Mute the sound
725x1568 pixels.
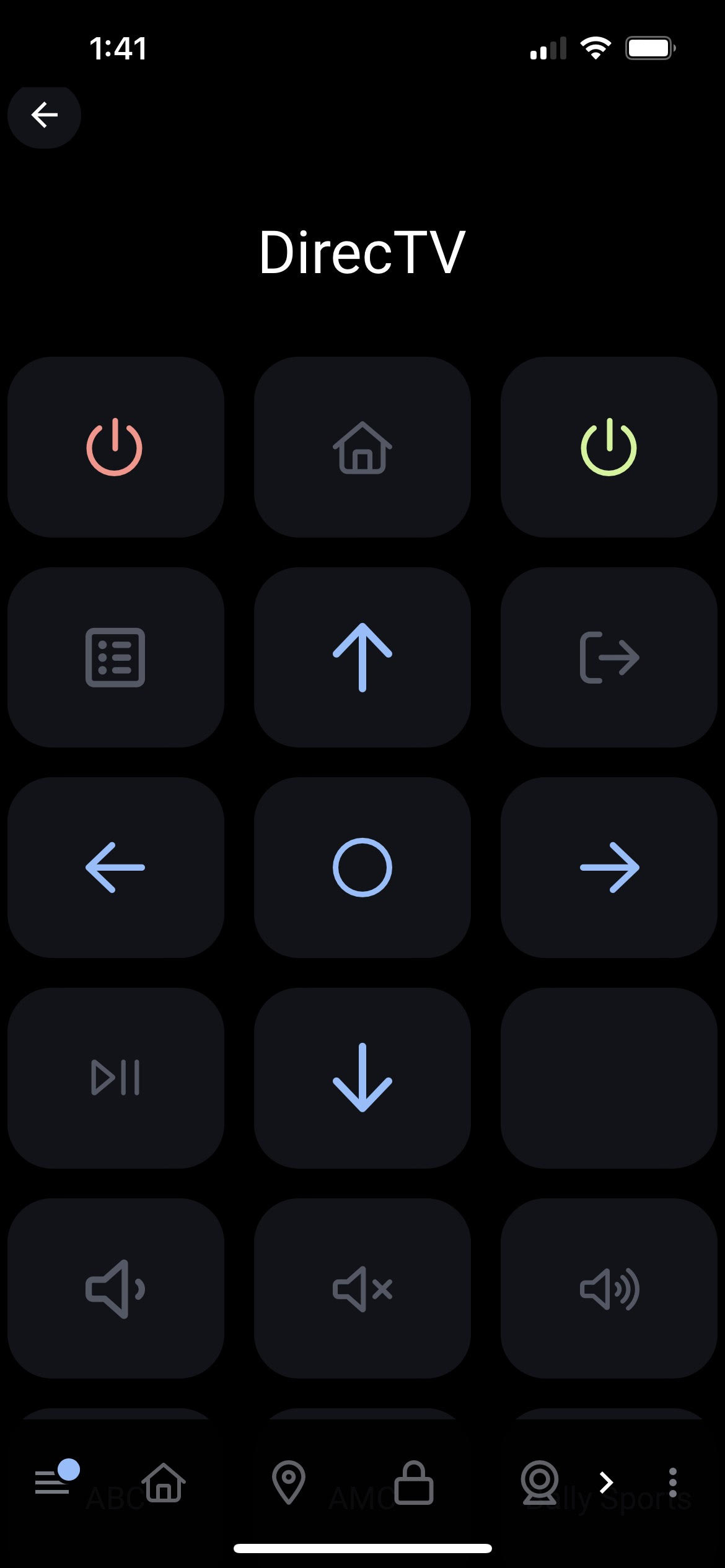pos(362,1288)
